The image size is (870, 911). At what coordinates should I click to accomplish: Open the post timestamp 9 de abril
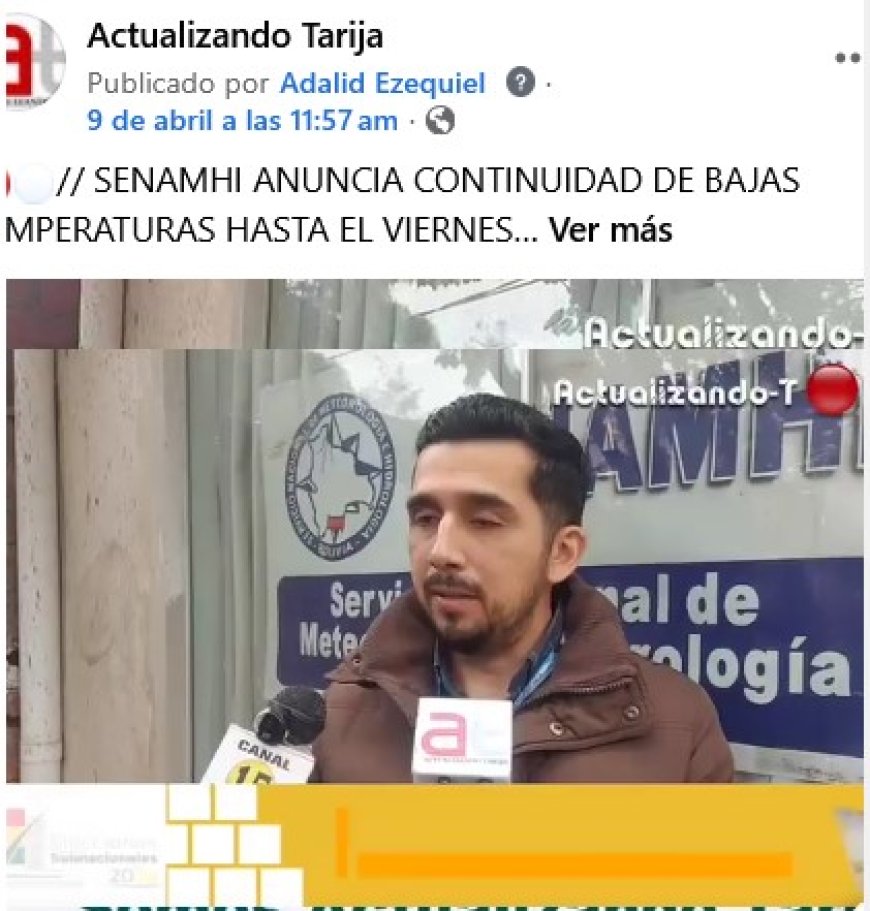[241, 121]
